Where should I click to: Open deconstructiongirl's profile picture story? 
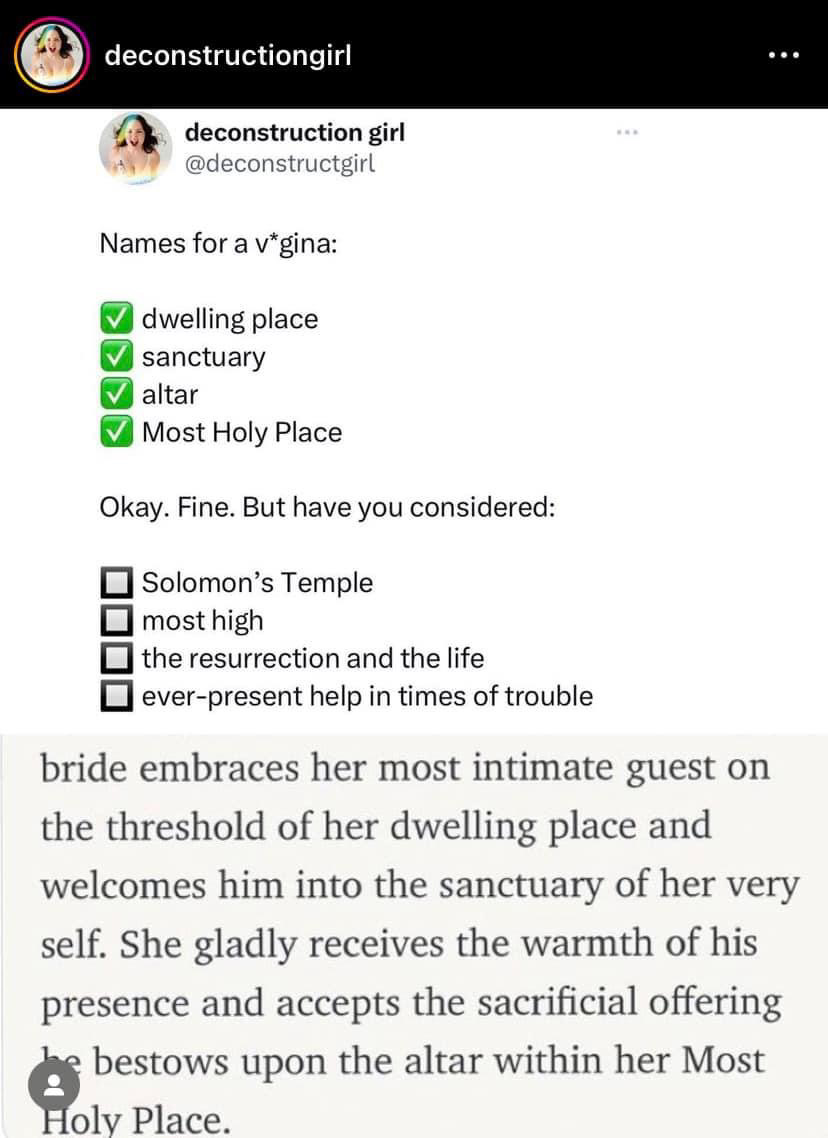[51, 55]
